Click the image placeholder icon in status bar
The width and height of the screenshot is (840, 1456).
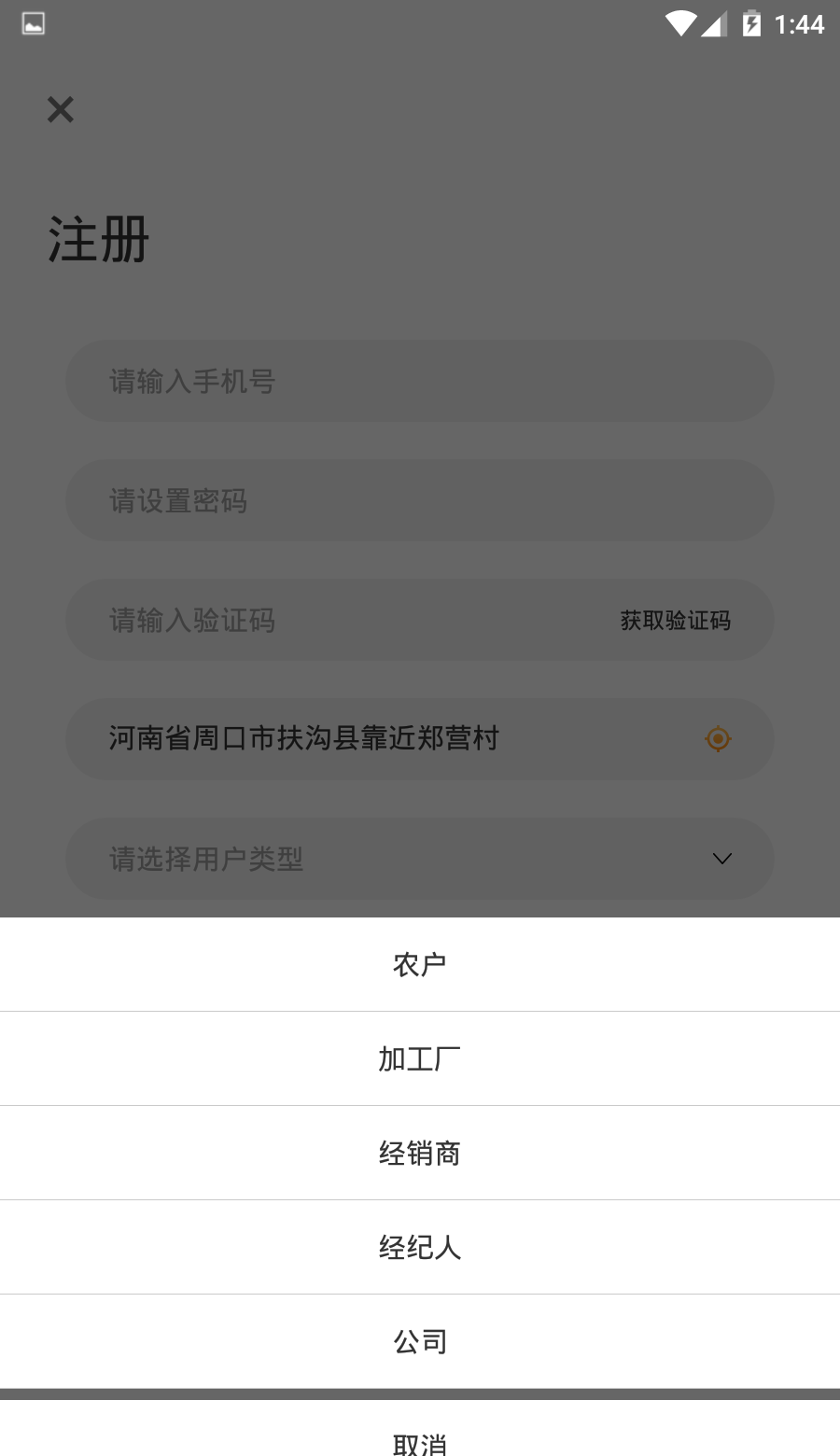pyautogui.click(x=34, y=23)
